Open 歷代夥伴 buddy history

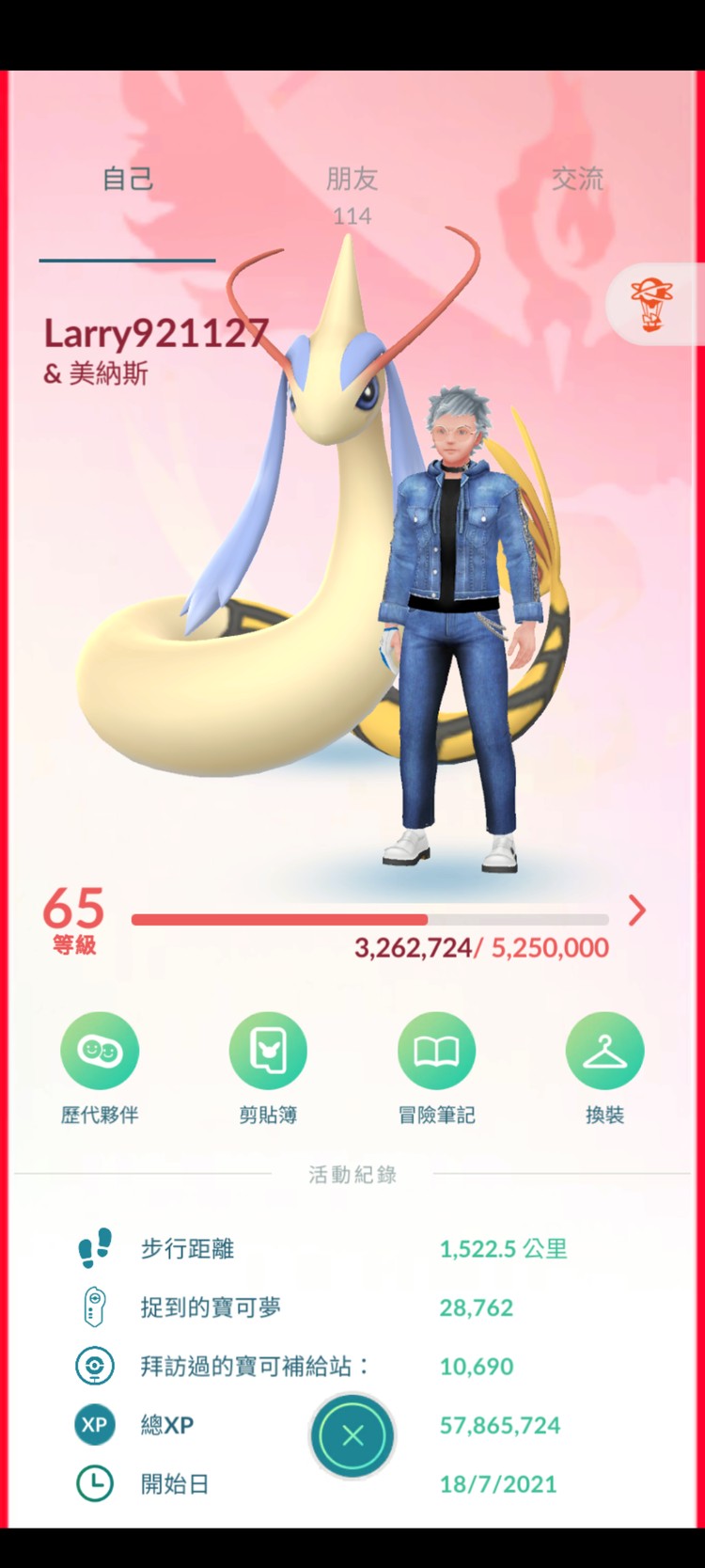coord(100,1051)
